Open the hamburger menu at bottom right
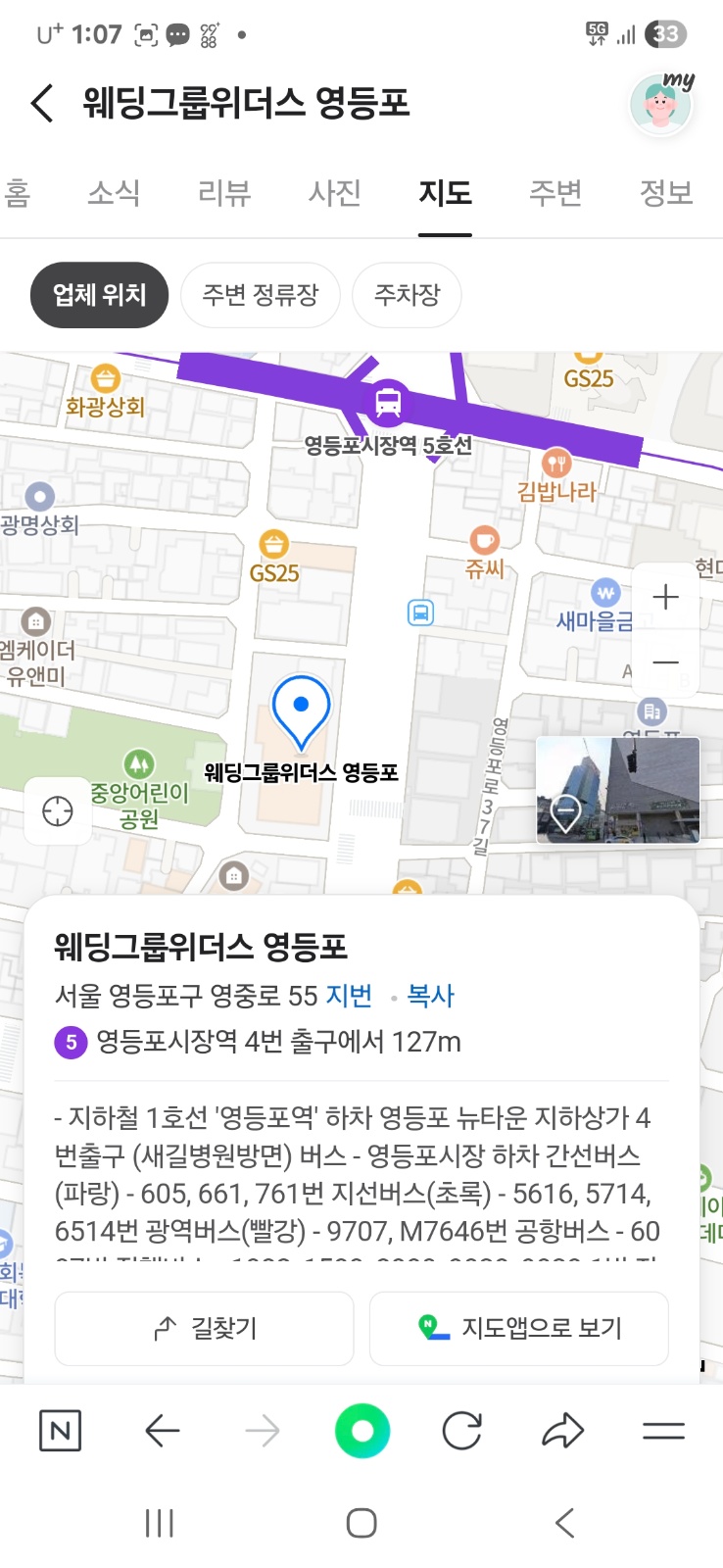Screen dimensions: 723x1568 [664, 1431]
